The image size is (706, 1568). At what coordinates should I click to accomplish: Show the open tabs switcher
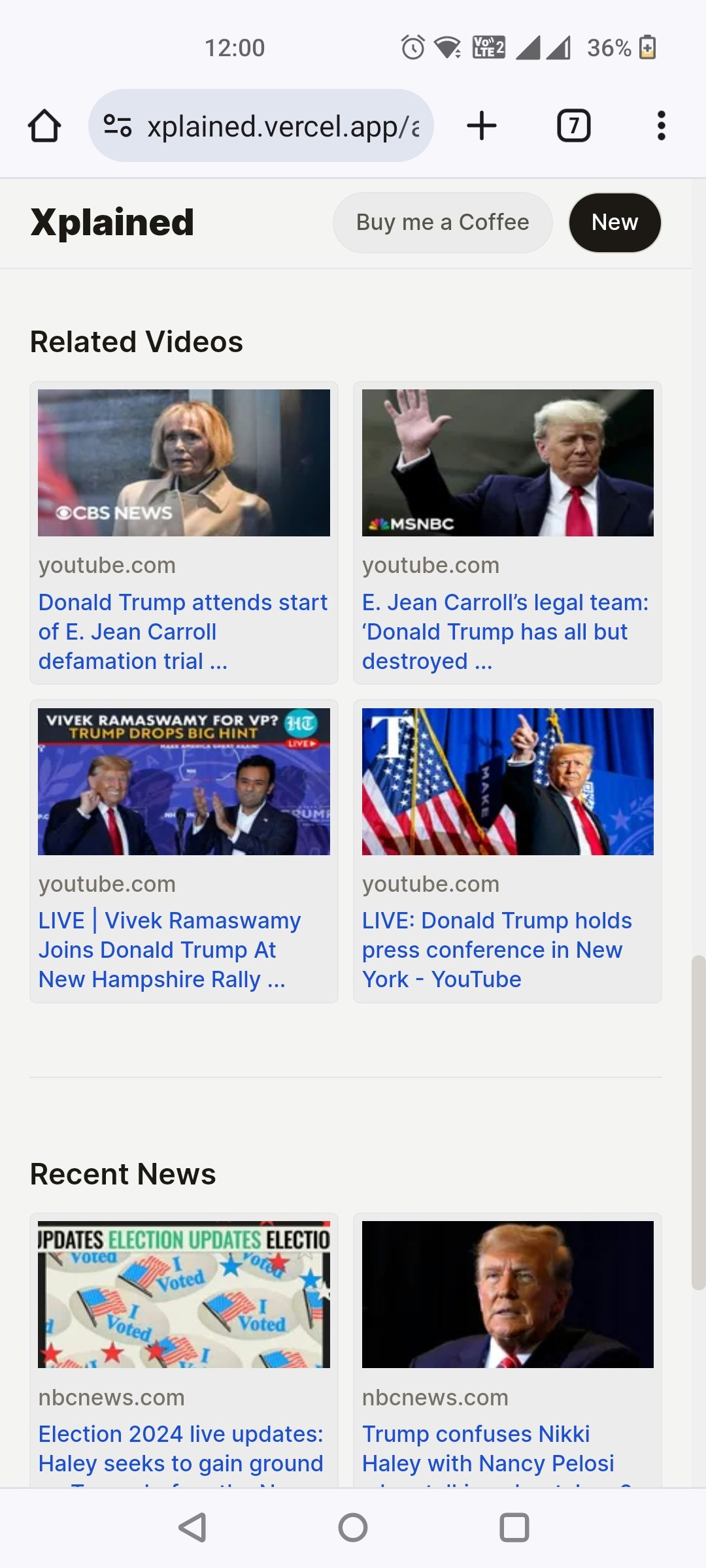pos(573,125)
